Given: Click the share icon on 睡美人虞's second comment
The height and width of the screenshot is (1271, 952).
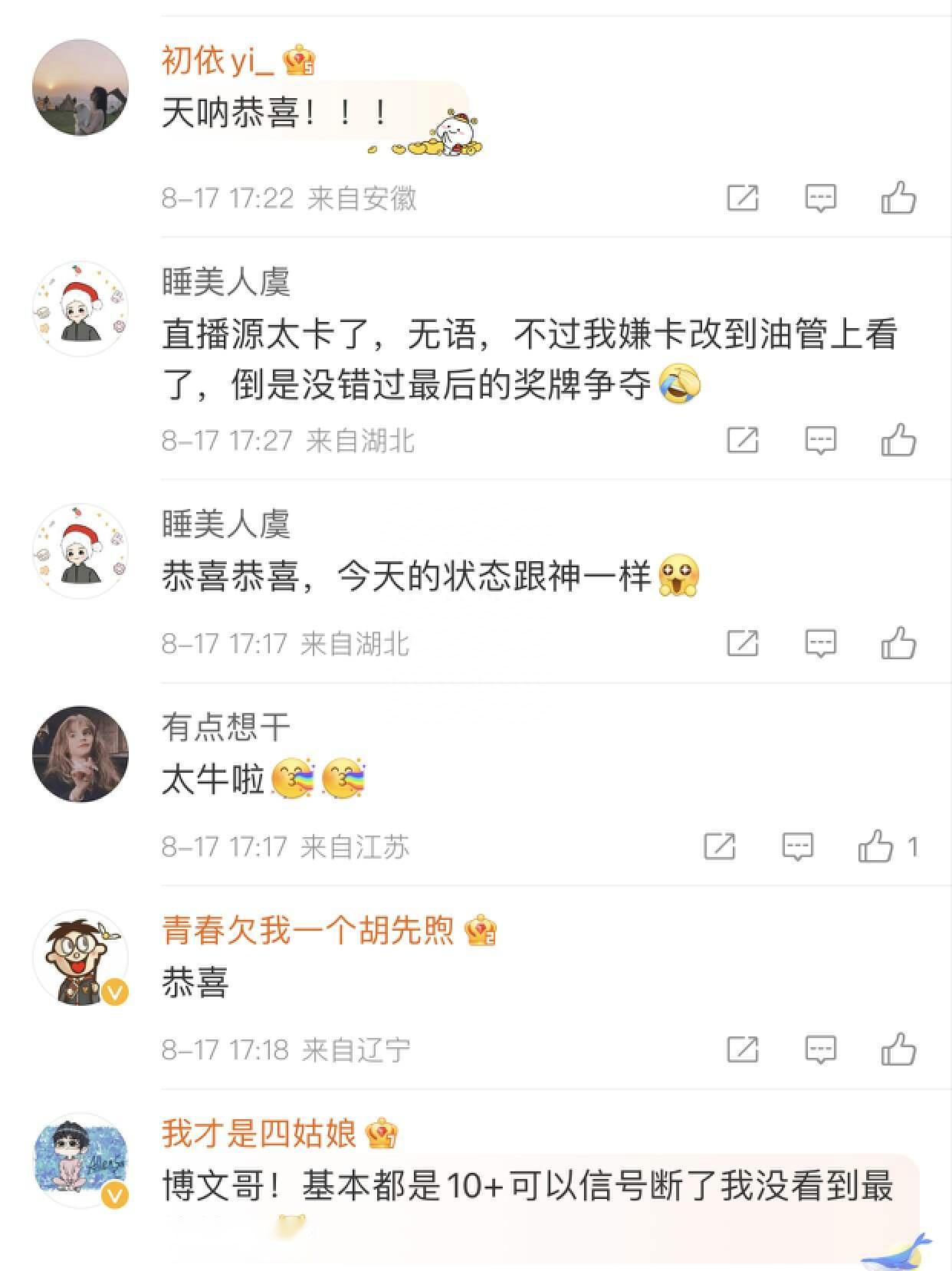Looking at the screenshot, I should [x=742, y=643].
